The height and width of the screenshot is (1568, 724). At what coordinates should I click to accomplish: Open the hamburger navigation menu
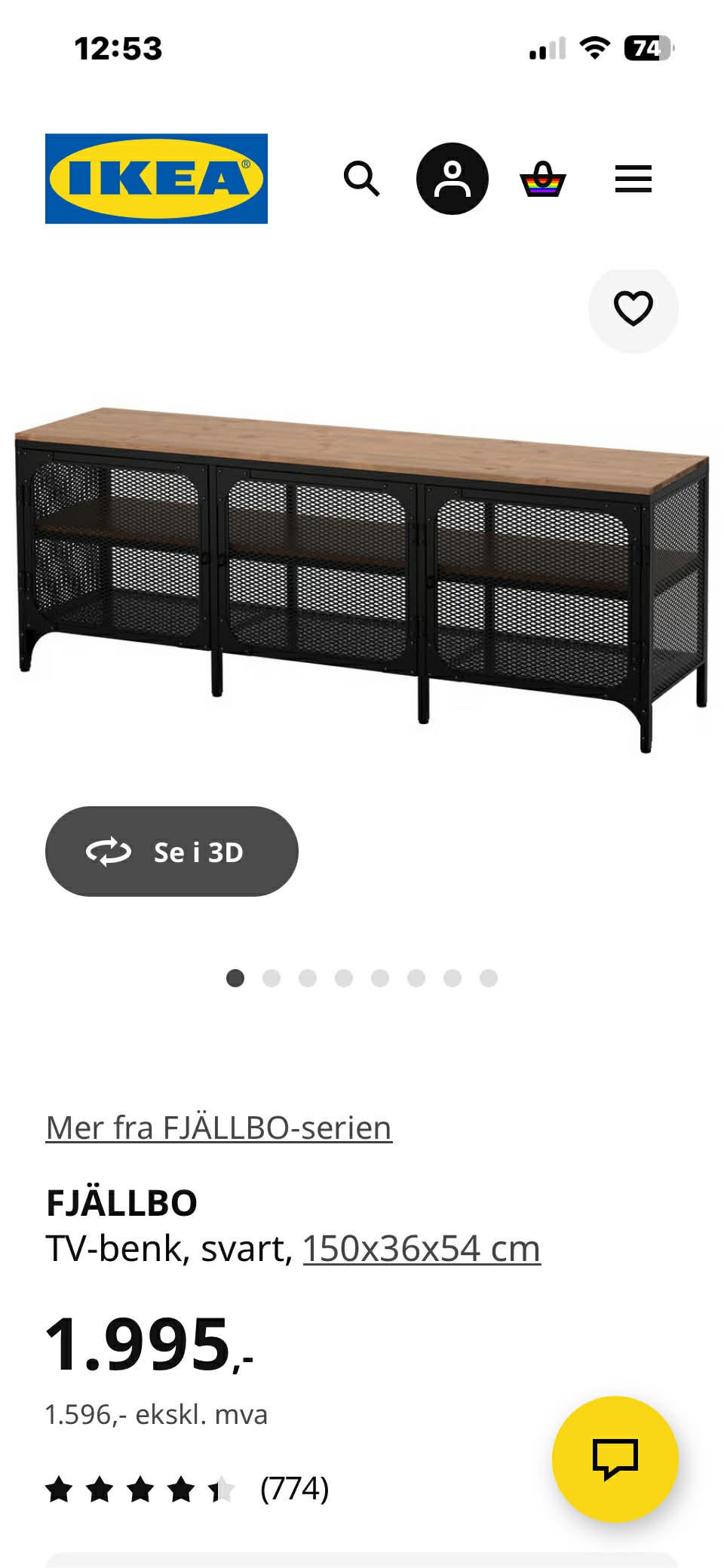click(633, 180)
